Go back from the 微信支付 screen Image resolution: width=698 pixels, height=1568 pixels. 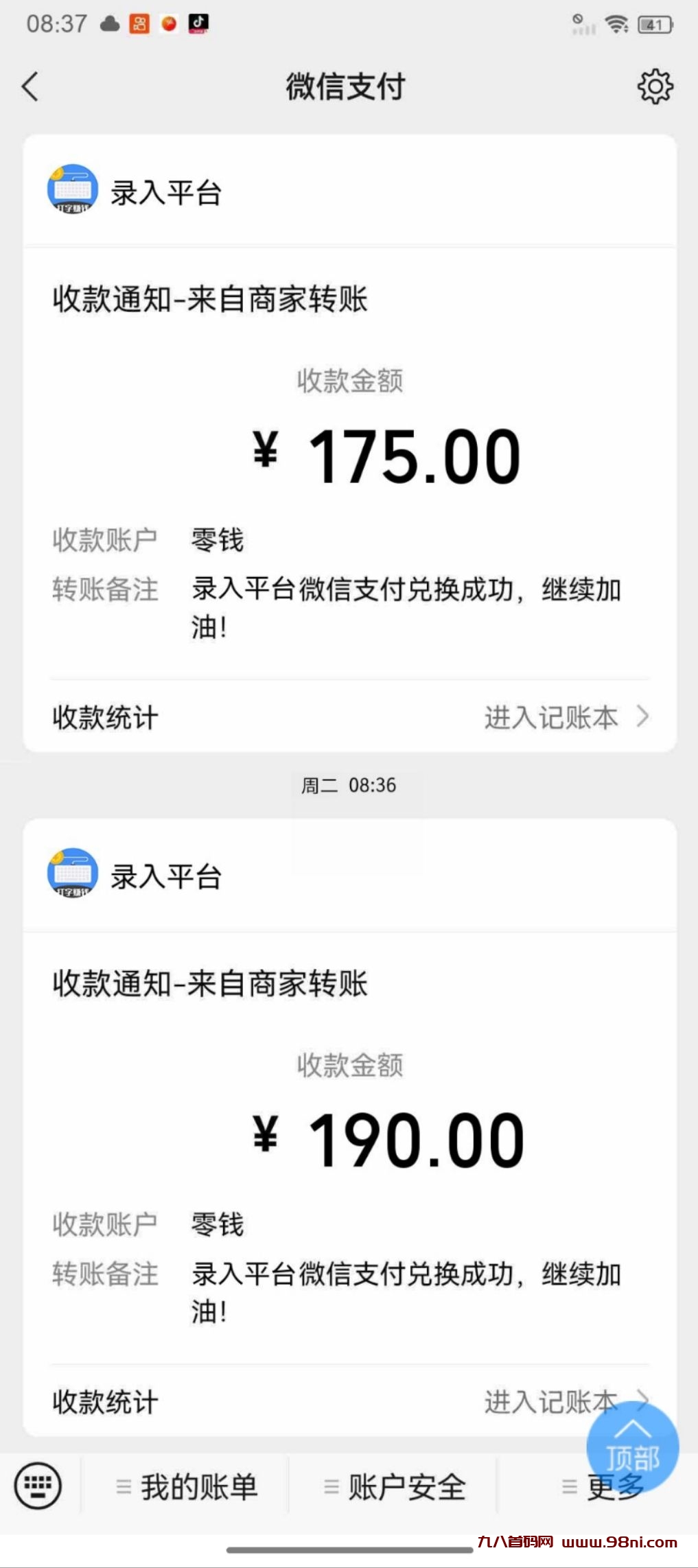30,86
